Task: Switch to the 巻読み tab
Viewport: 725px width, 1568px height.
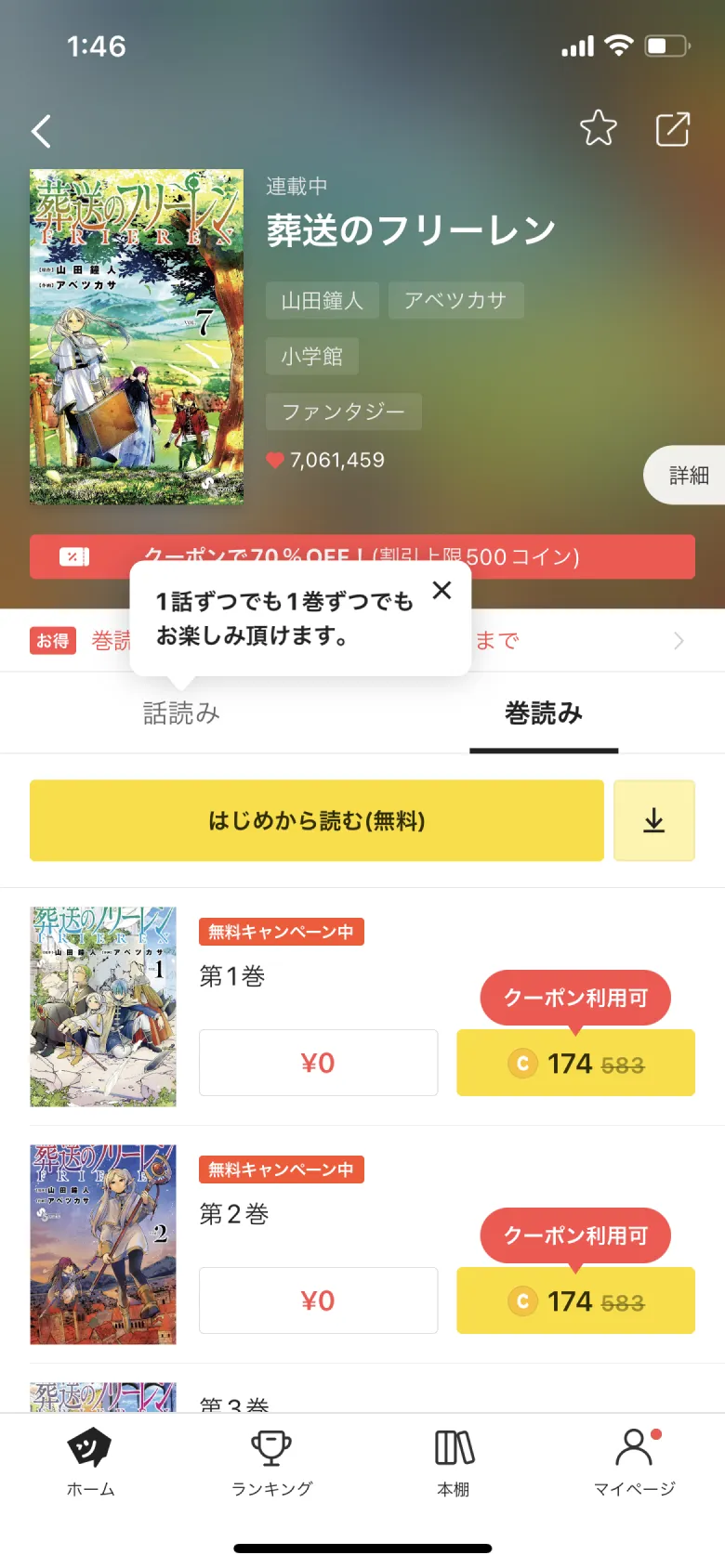Action: [544, 713]
